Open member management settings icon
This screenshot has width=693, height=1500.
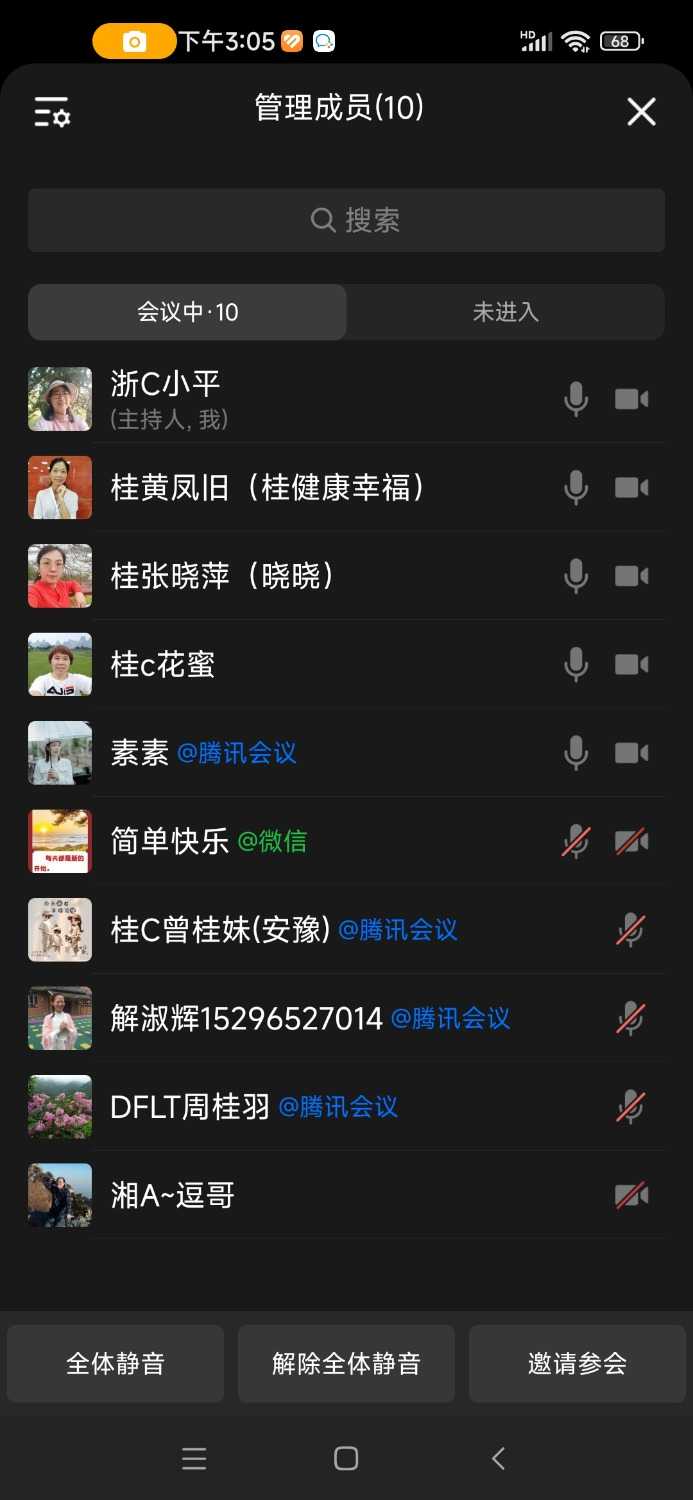[x=52, y=111]
